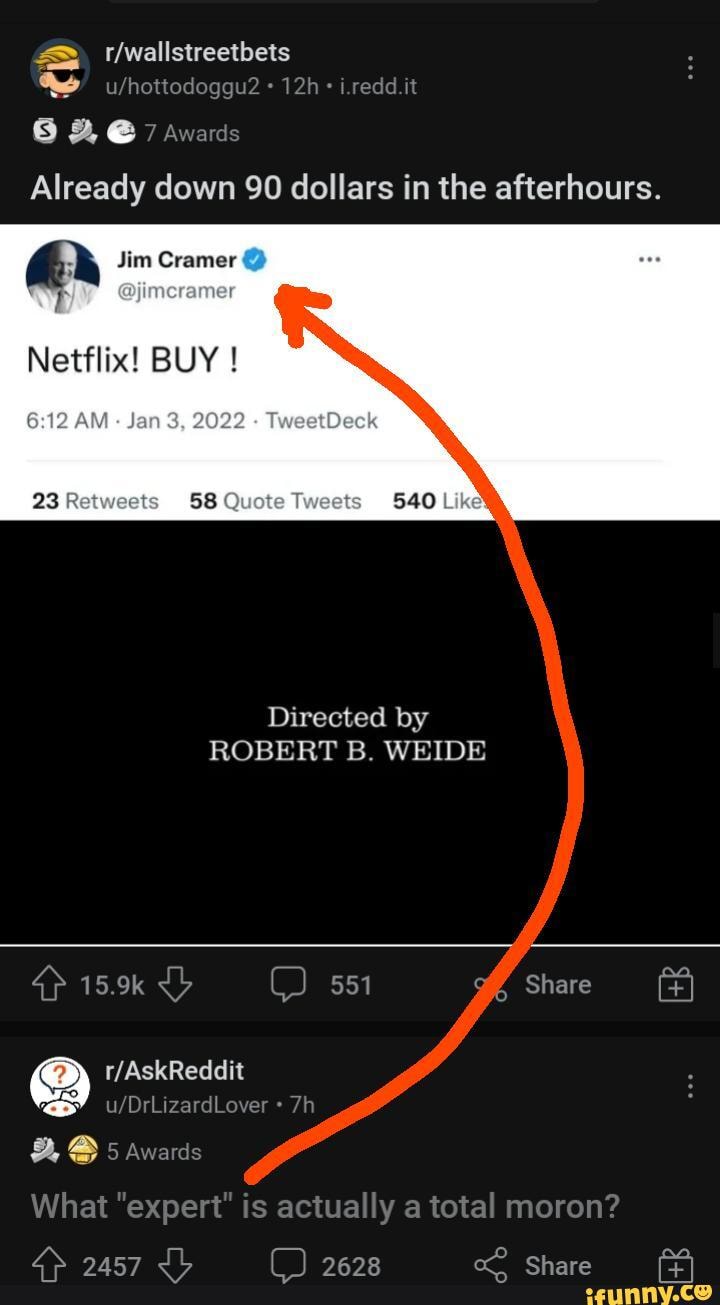Give an award to the wallstreetbets post
This screenshot has width=720, height=1305.
pos(675,985)
